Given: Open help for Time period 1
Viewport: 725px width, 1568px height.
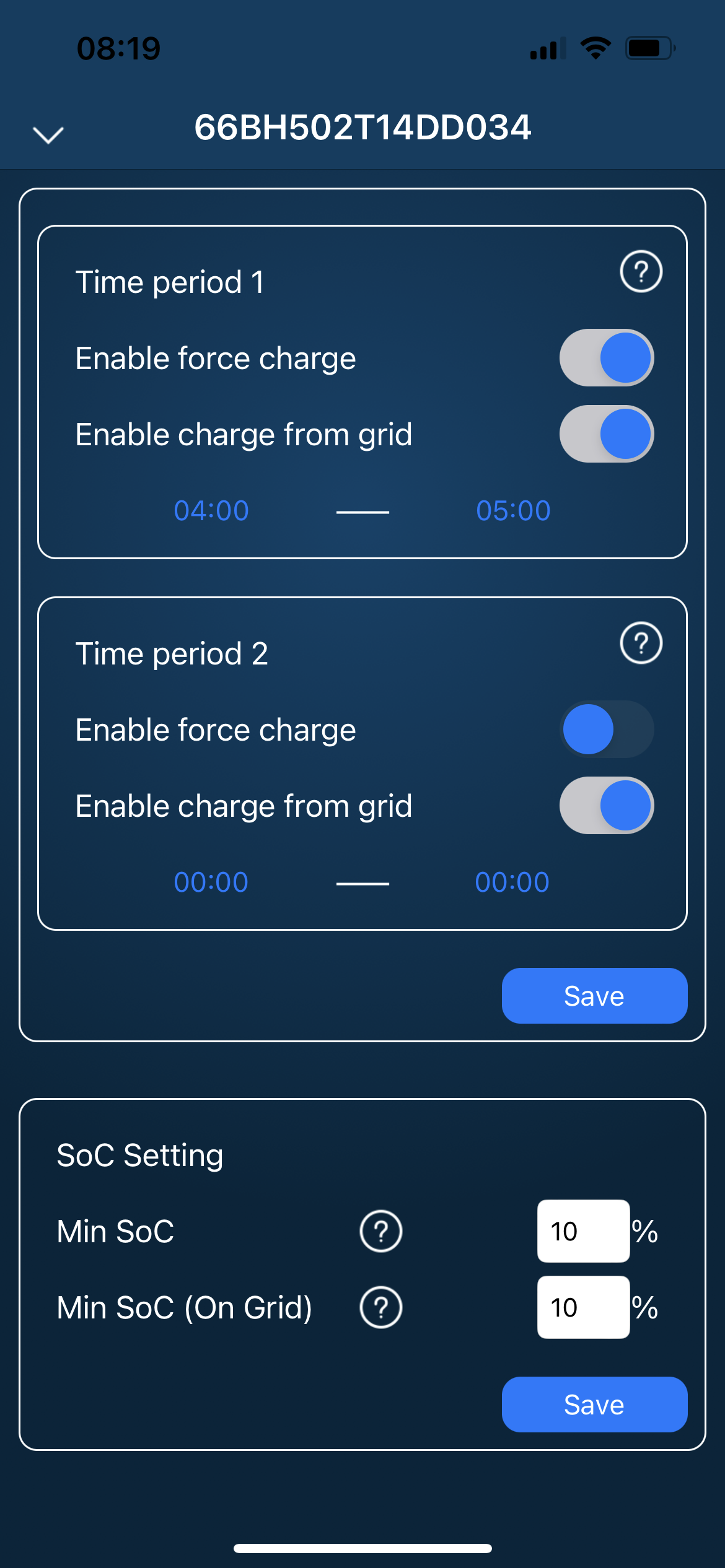Looking at the screenshot, I should click(x=641, y=271).
